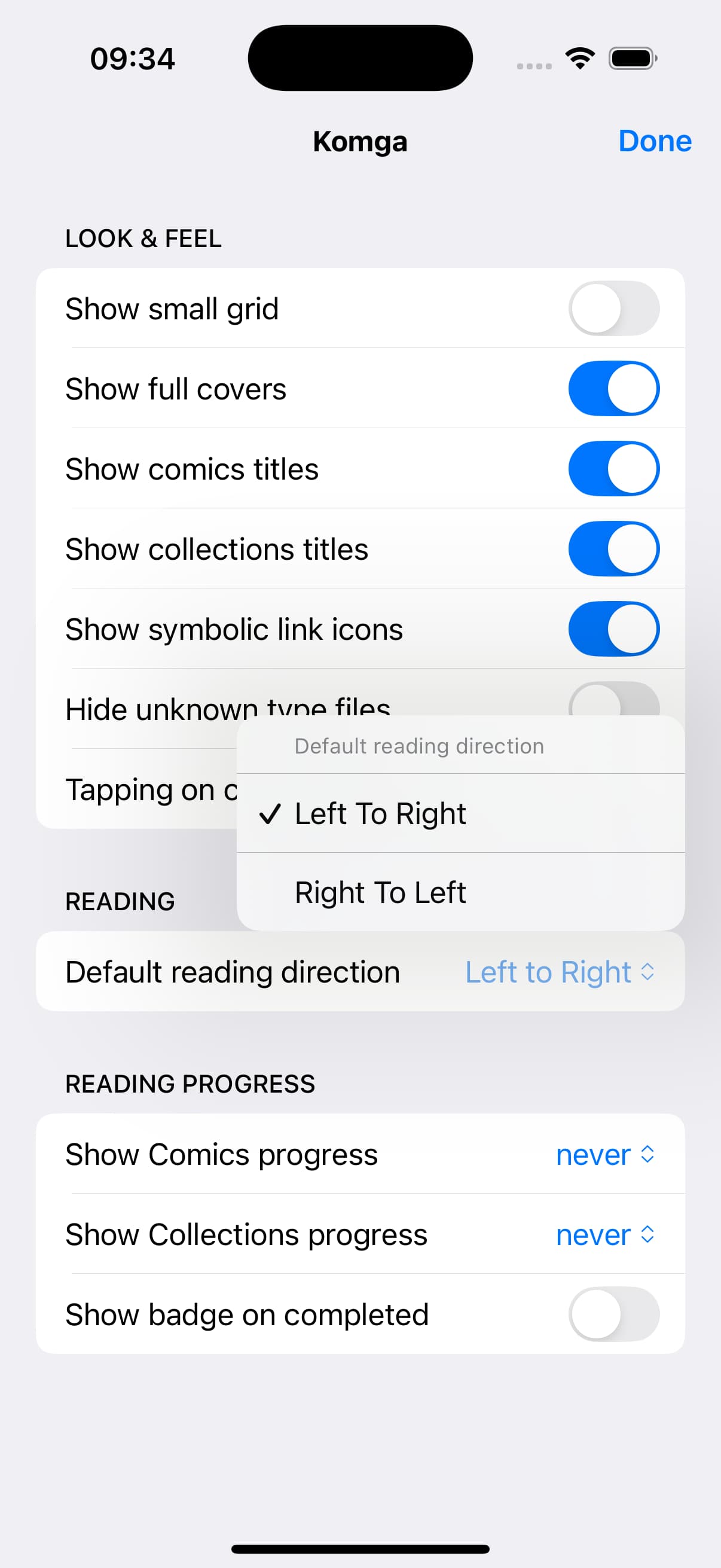This screenshot has width=721, height=1568.
Task: Enable Show badge on completed
Action: (614, 1314)
